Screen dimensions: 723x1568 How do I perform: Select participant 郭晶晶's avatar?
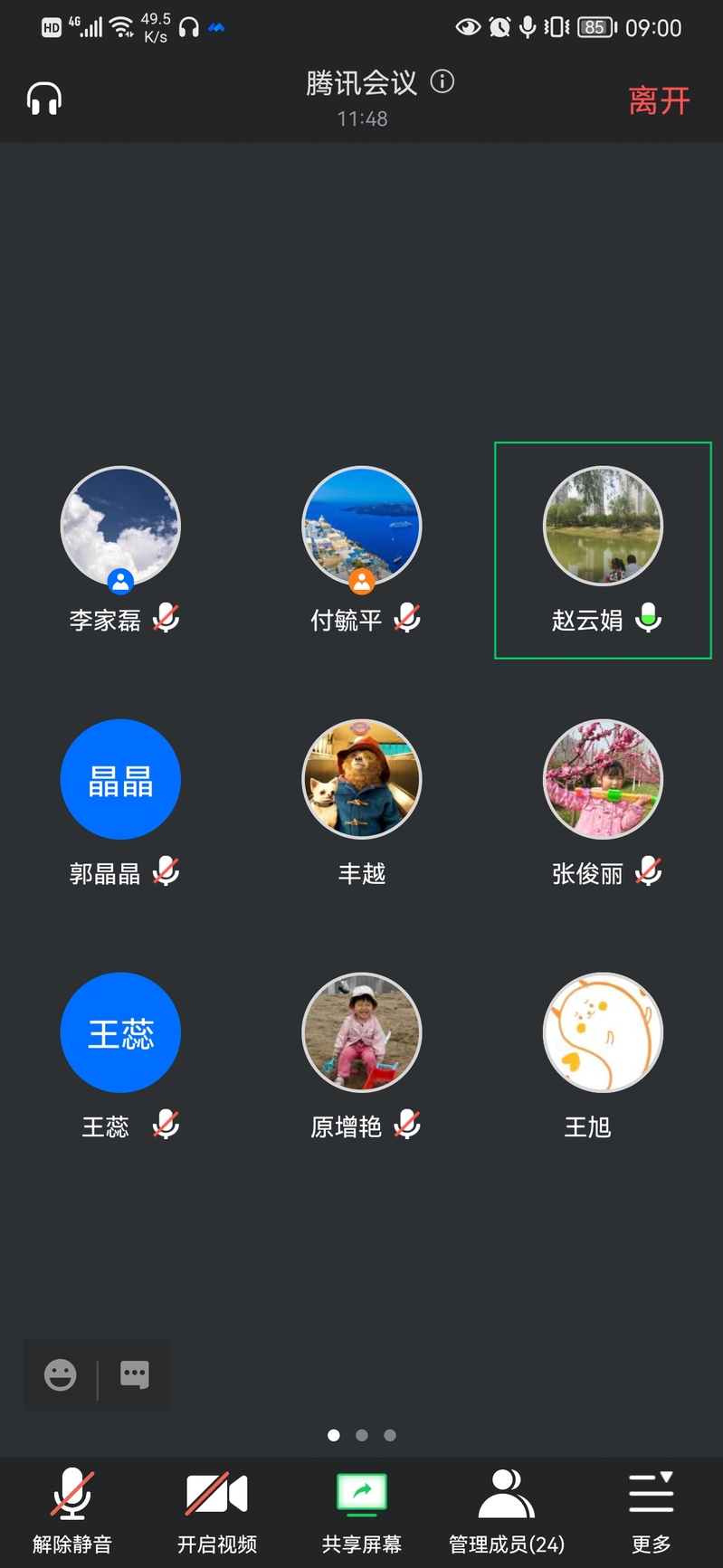tap(120, 779)
